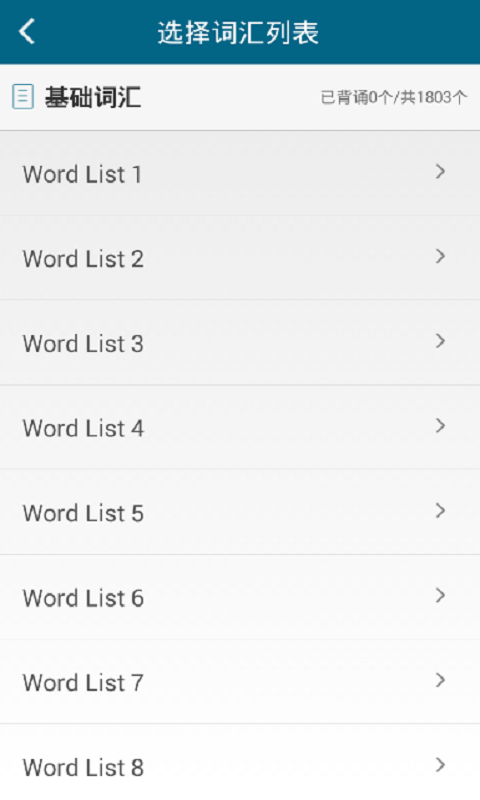Open Word List 6
The width and height of the screenshot is (480, 800).
tap(240, 596)
